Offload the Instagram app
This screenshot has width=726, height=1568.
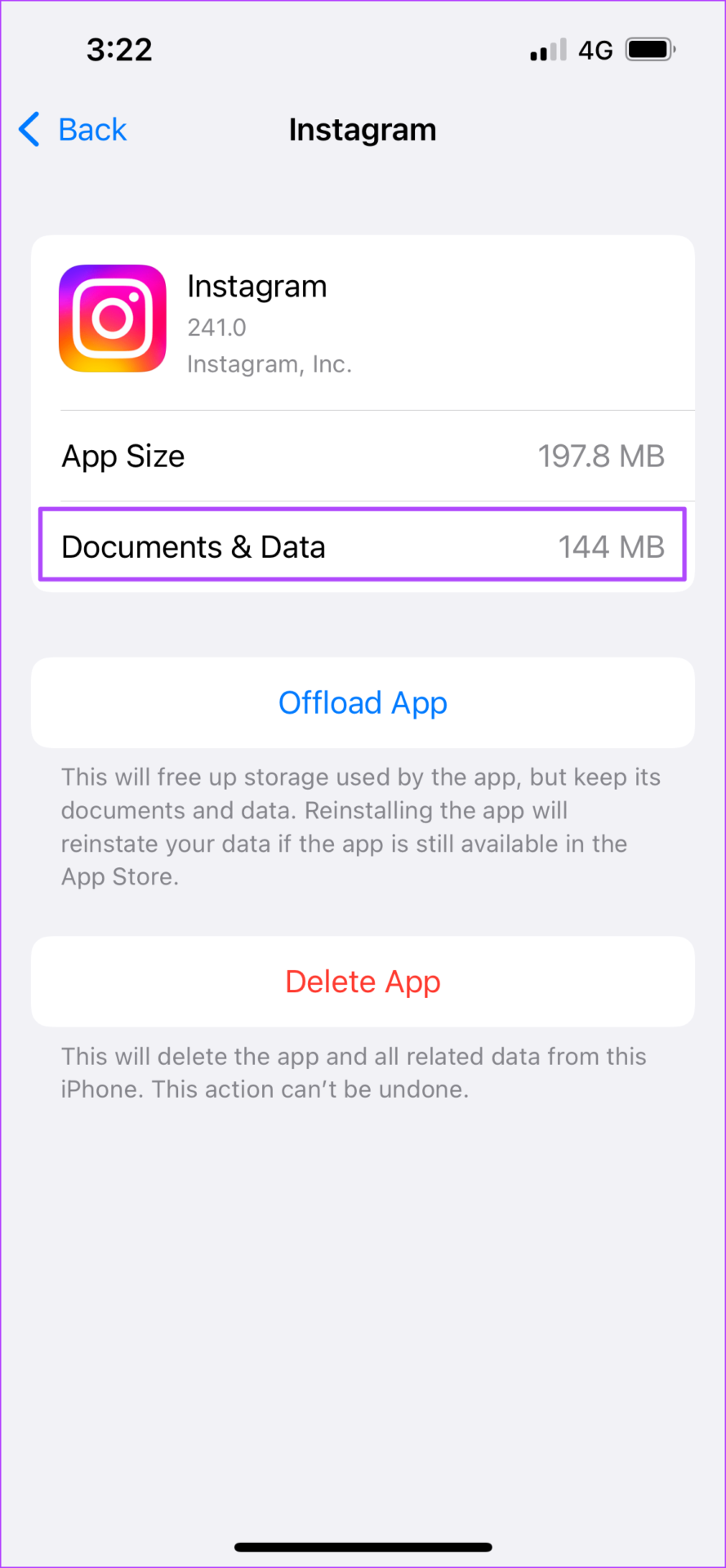pyautogui.click(x=363, y=702)
